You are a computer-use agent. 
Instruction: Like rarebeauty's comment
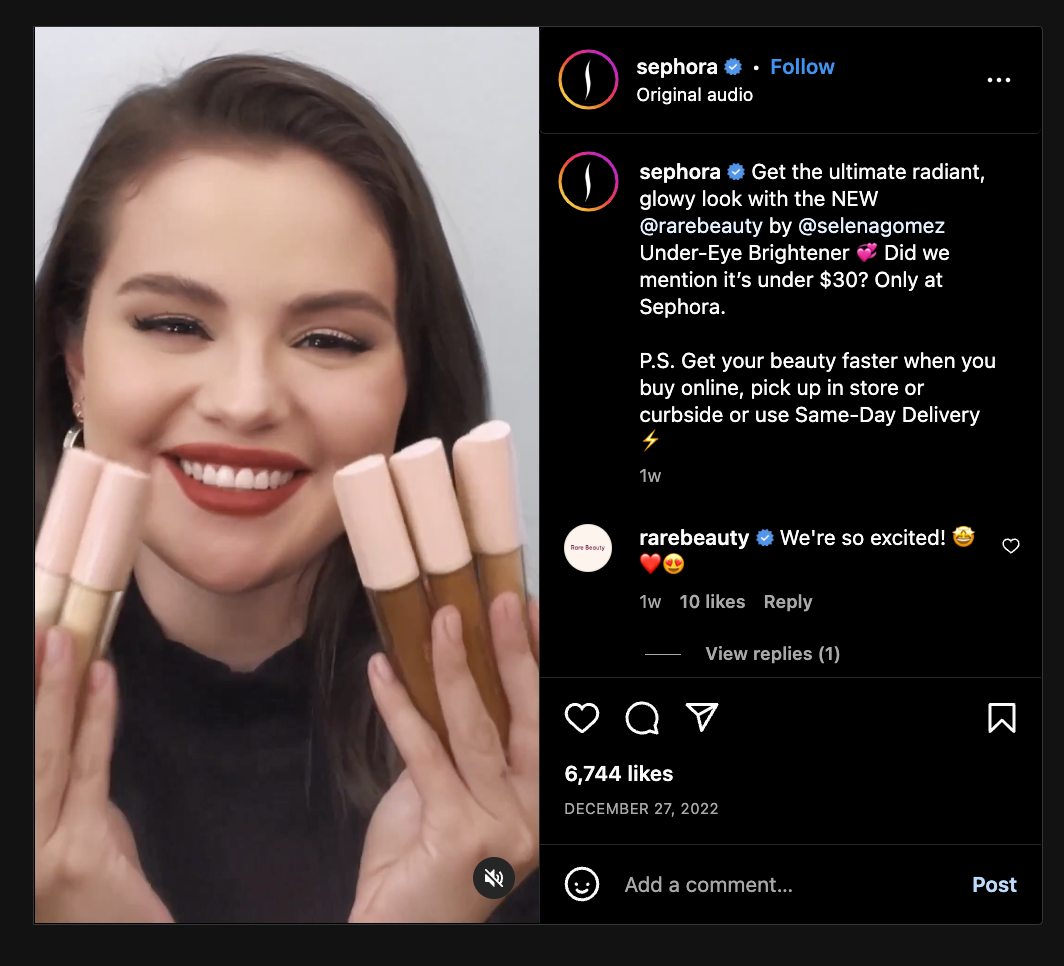(x=1011, y=546)
